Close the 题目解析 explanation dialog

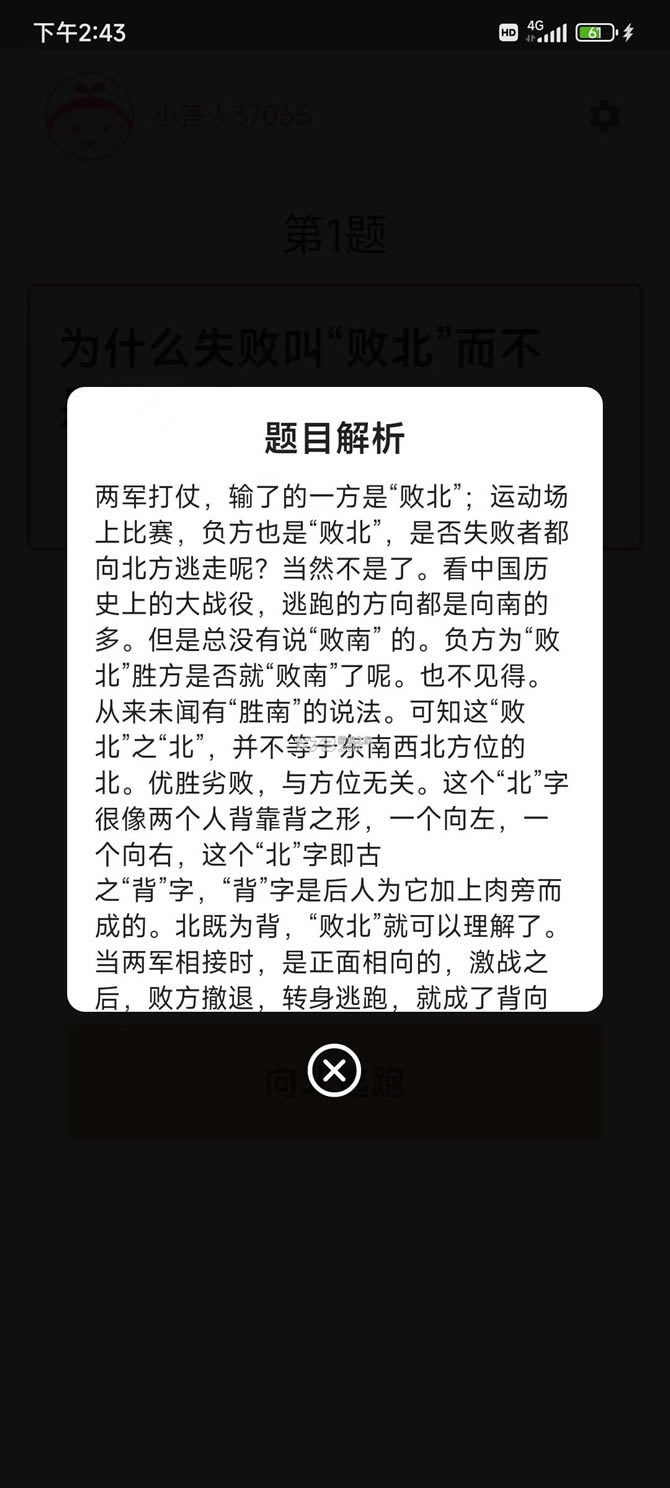pyautogui.click(x=334, y=1070)
